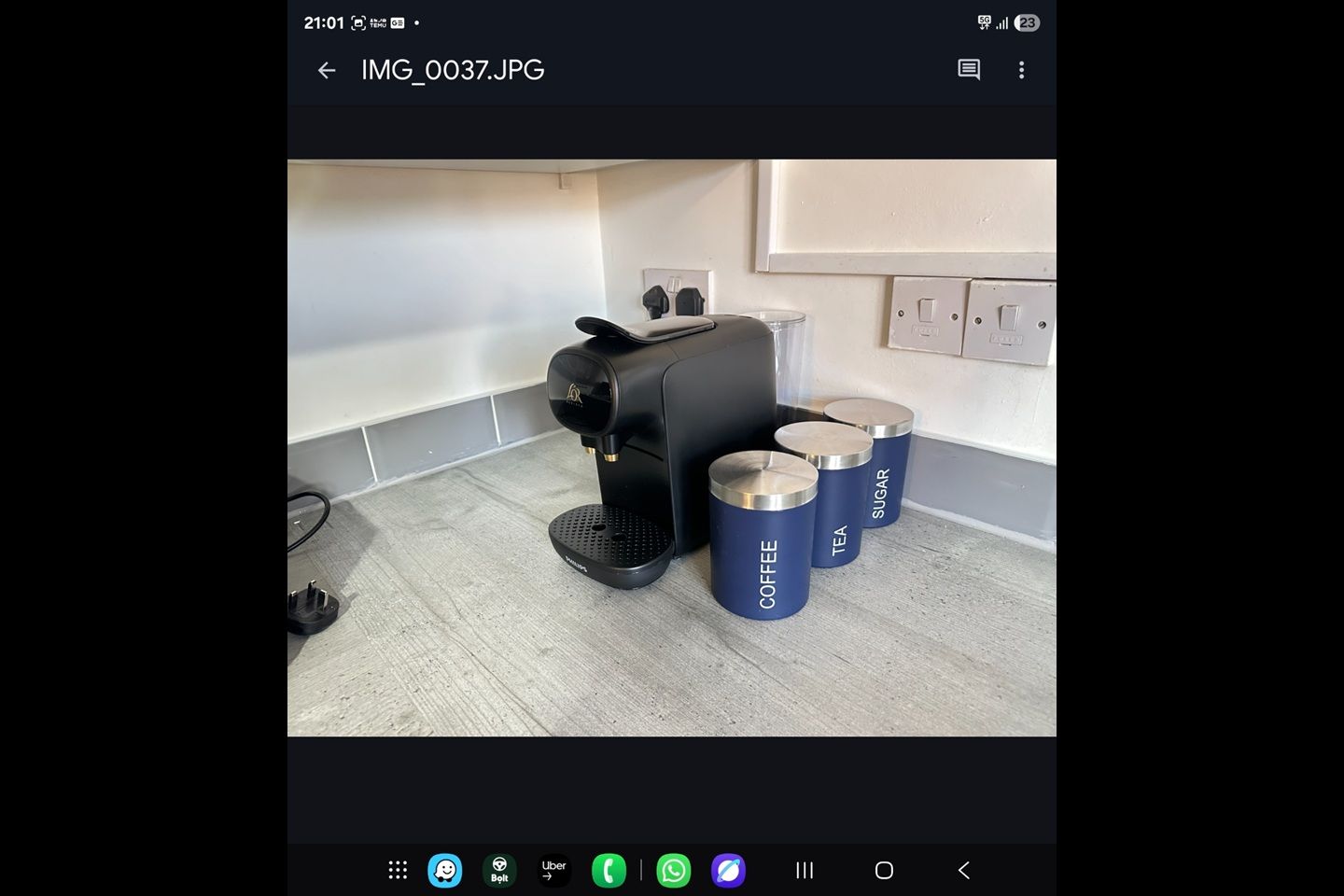Open the Uber app

[x=554, y=870]
